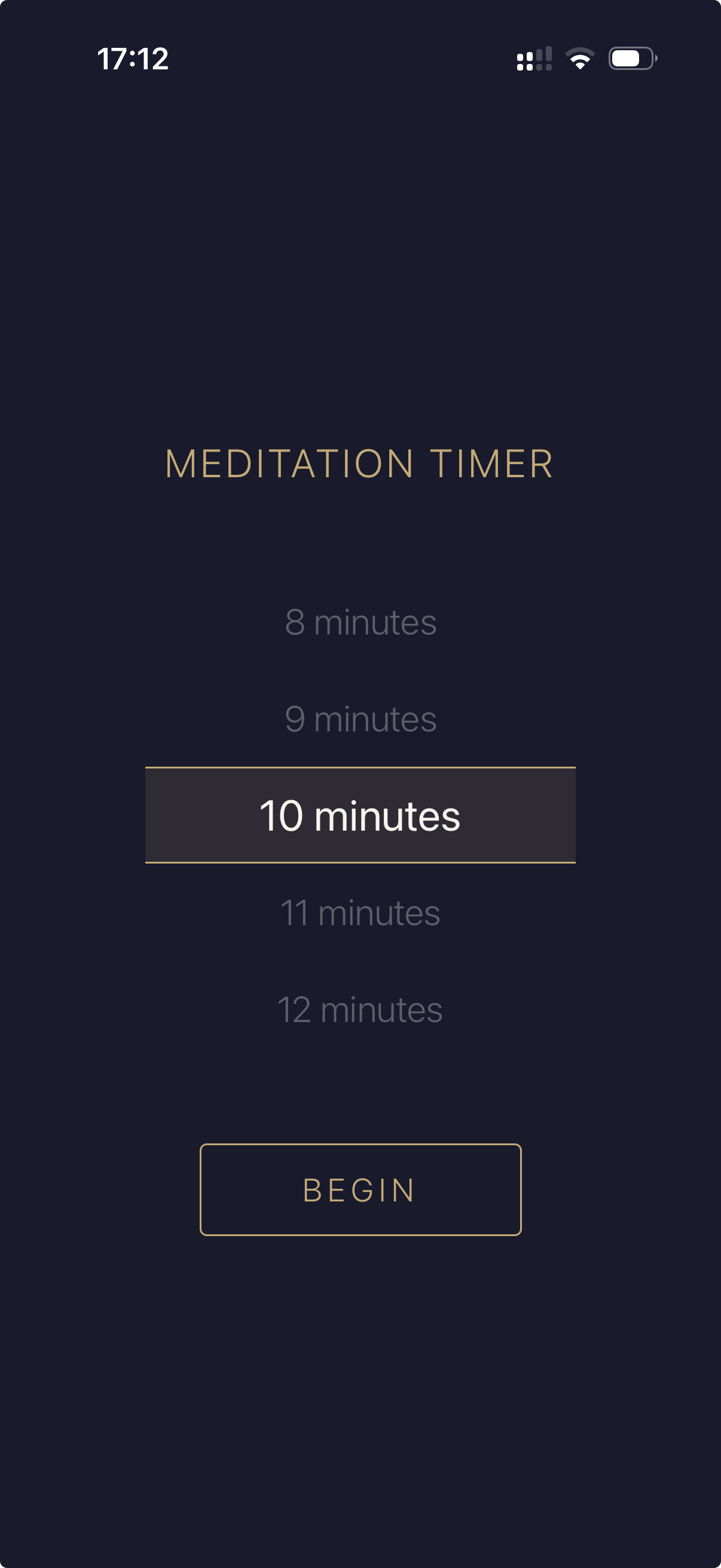The height and width of the screenshot is (1568, 721).
Task: Select the 8 minutes option
Action: pos(360,621)
